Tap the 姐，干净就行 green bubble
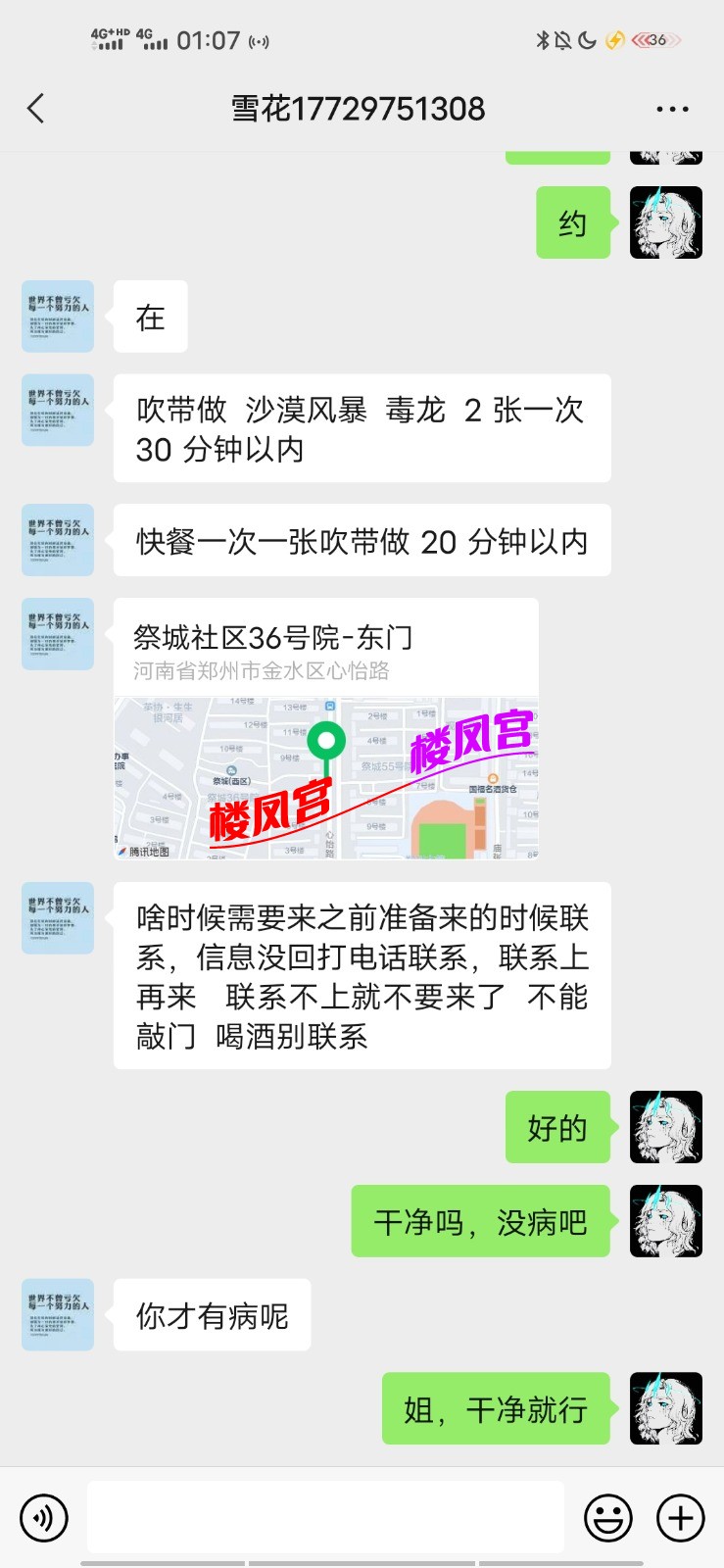 pyautogui.click(x=495, y=1410)
